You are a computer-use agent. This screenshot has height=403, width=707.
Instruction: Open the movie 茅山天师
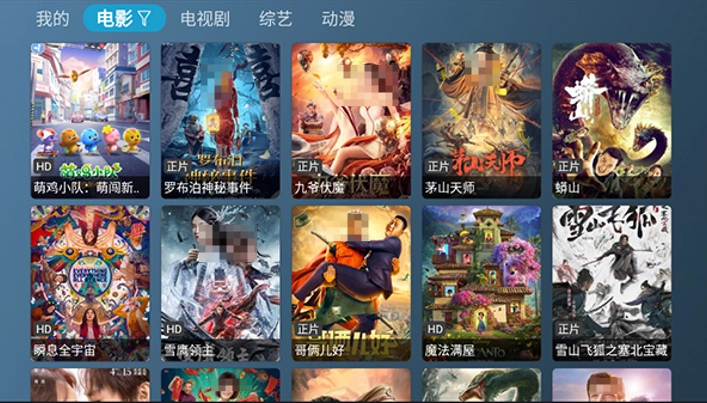[481, 120]
